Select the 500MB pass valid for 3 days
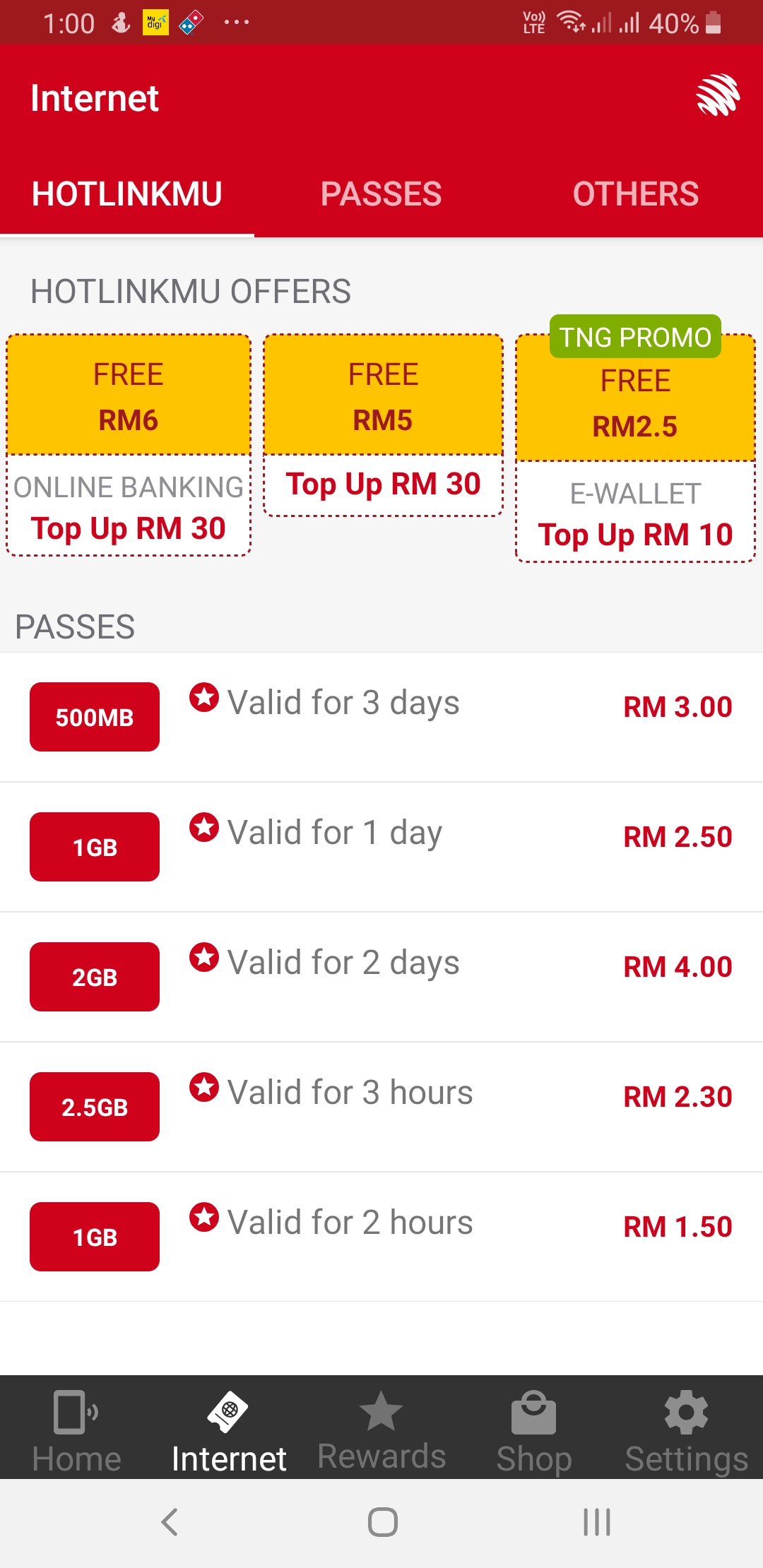Screen dimensions: 763x1568 (x=381, y=717)
